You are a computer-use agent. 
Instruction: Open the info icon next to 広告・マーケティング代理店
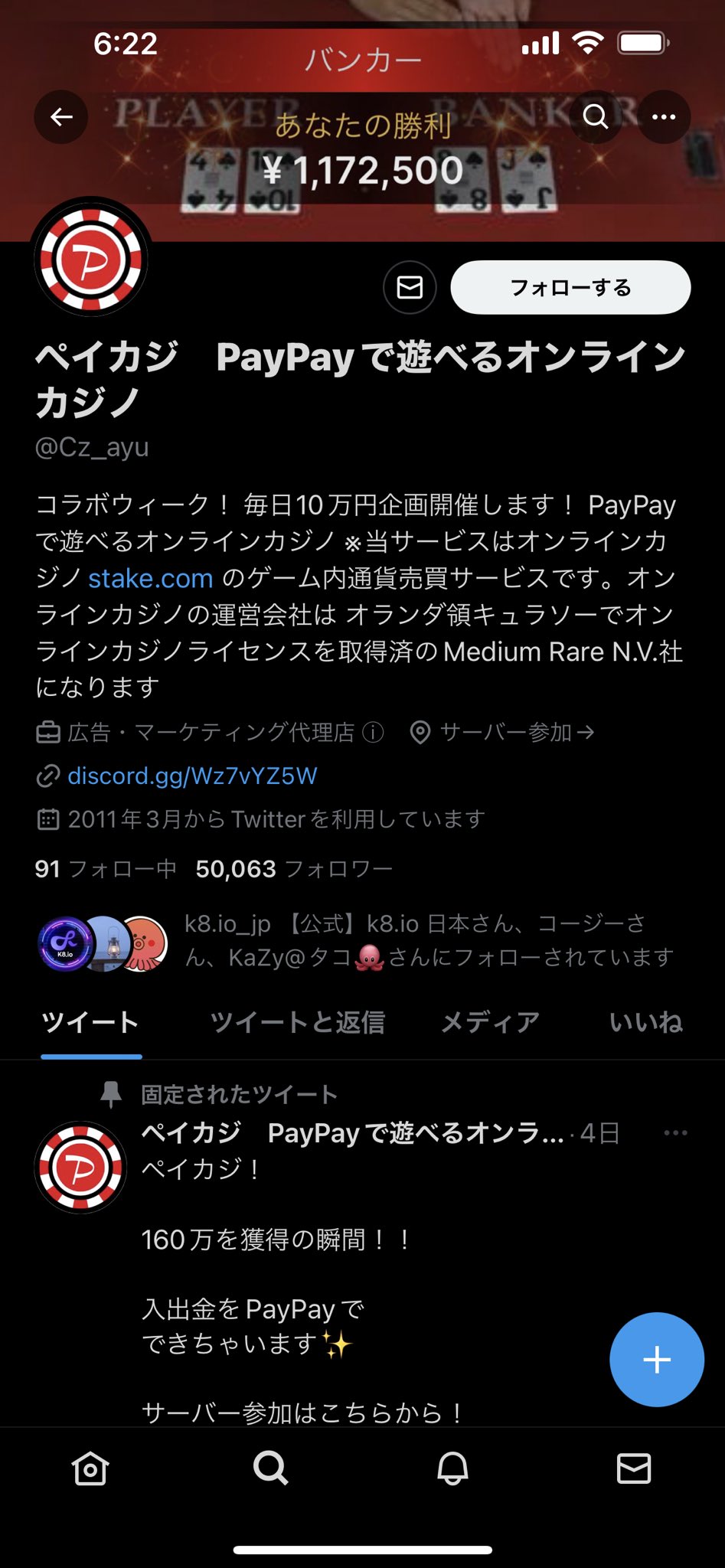point(373,733)
